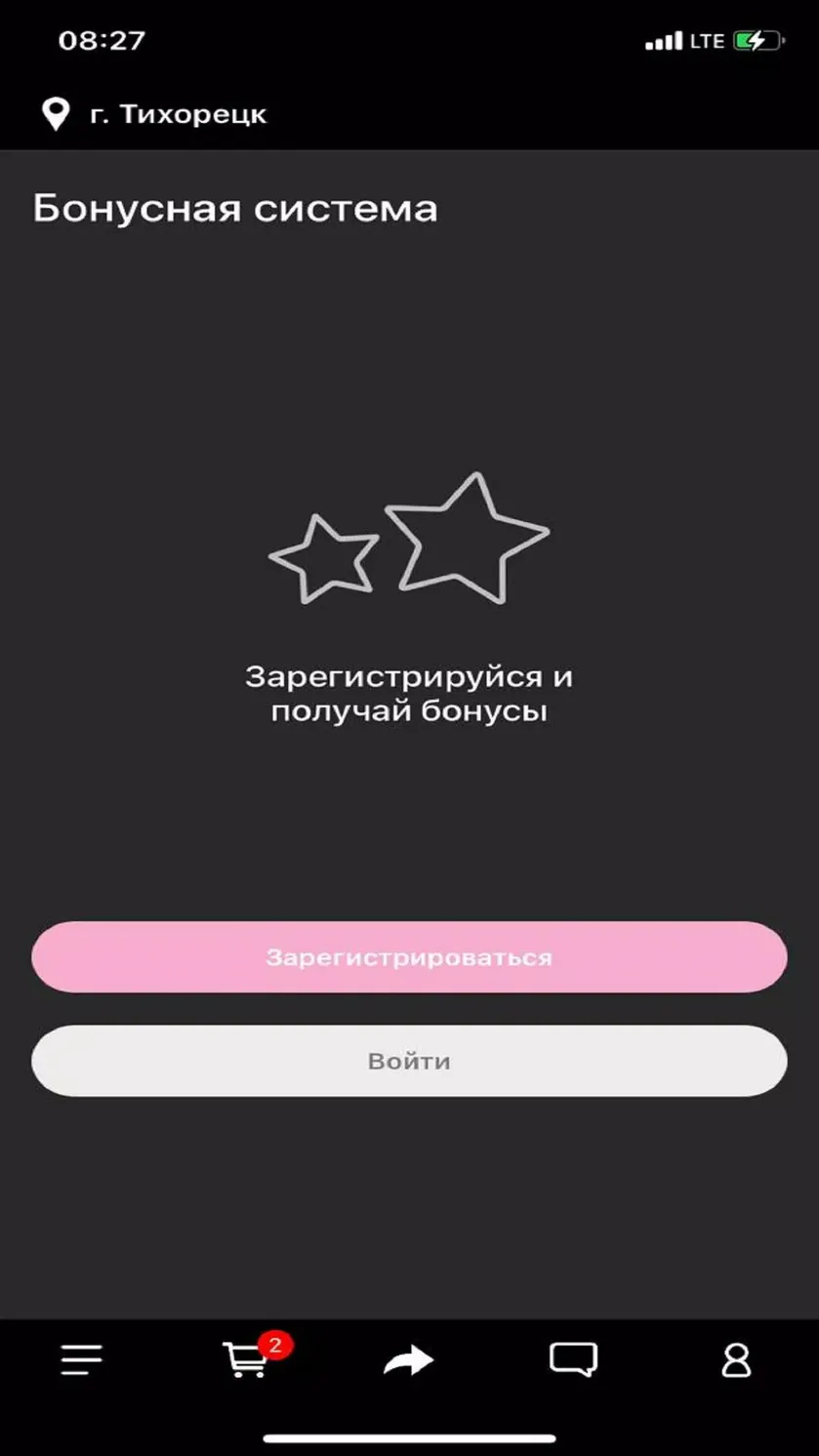This screenshot has width=819, height=1456.
Task: Change the city г. Тихорецк
Action: [154, 114]
